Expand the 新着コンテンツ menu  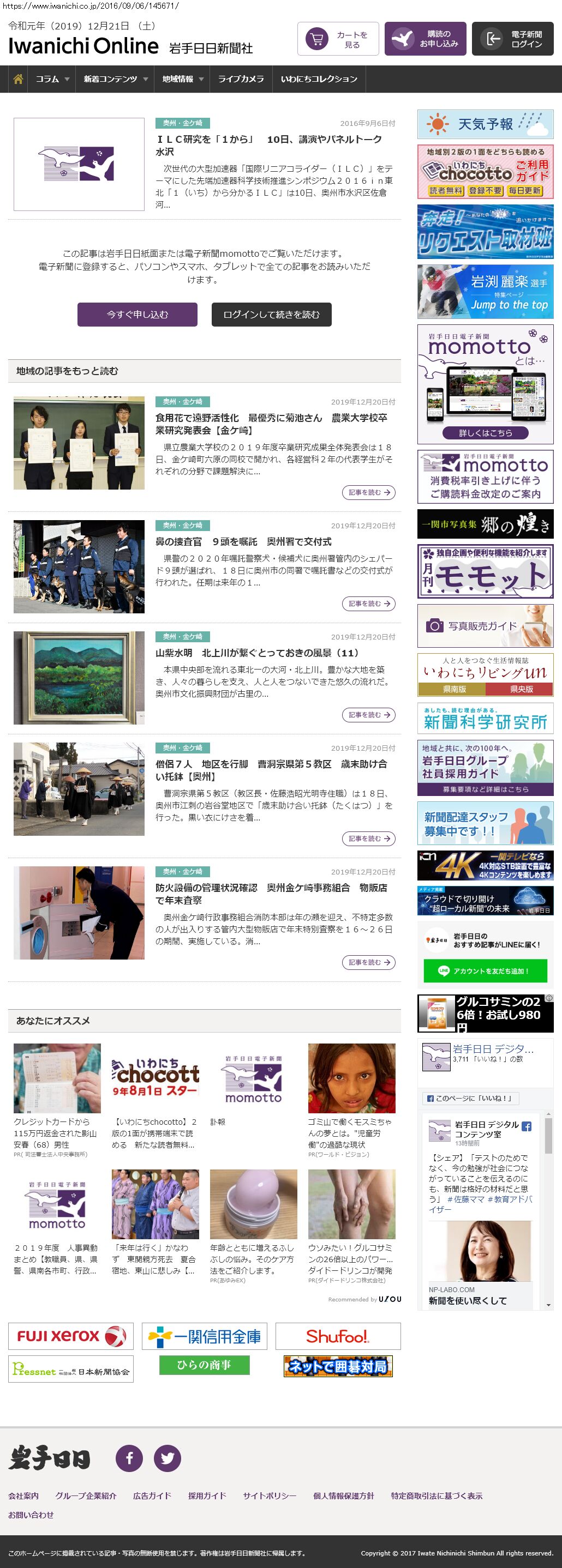click(x=115, y=79)
